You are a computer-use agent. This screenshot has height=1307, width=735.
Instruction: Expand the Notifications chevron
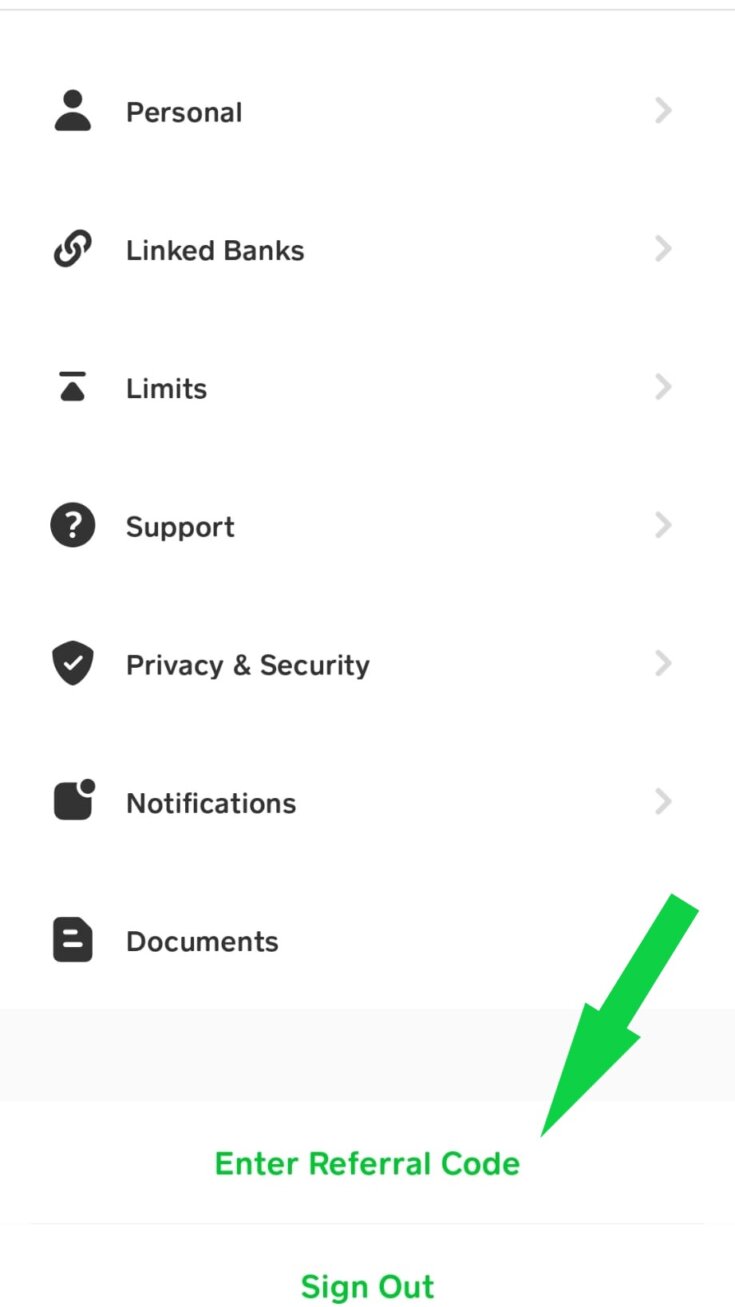(x=663, y=801)
